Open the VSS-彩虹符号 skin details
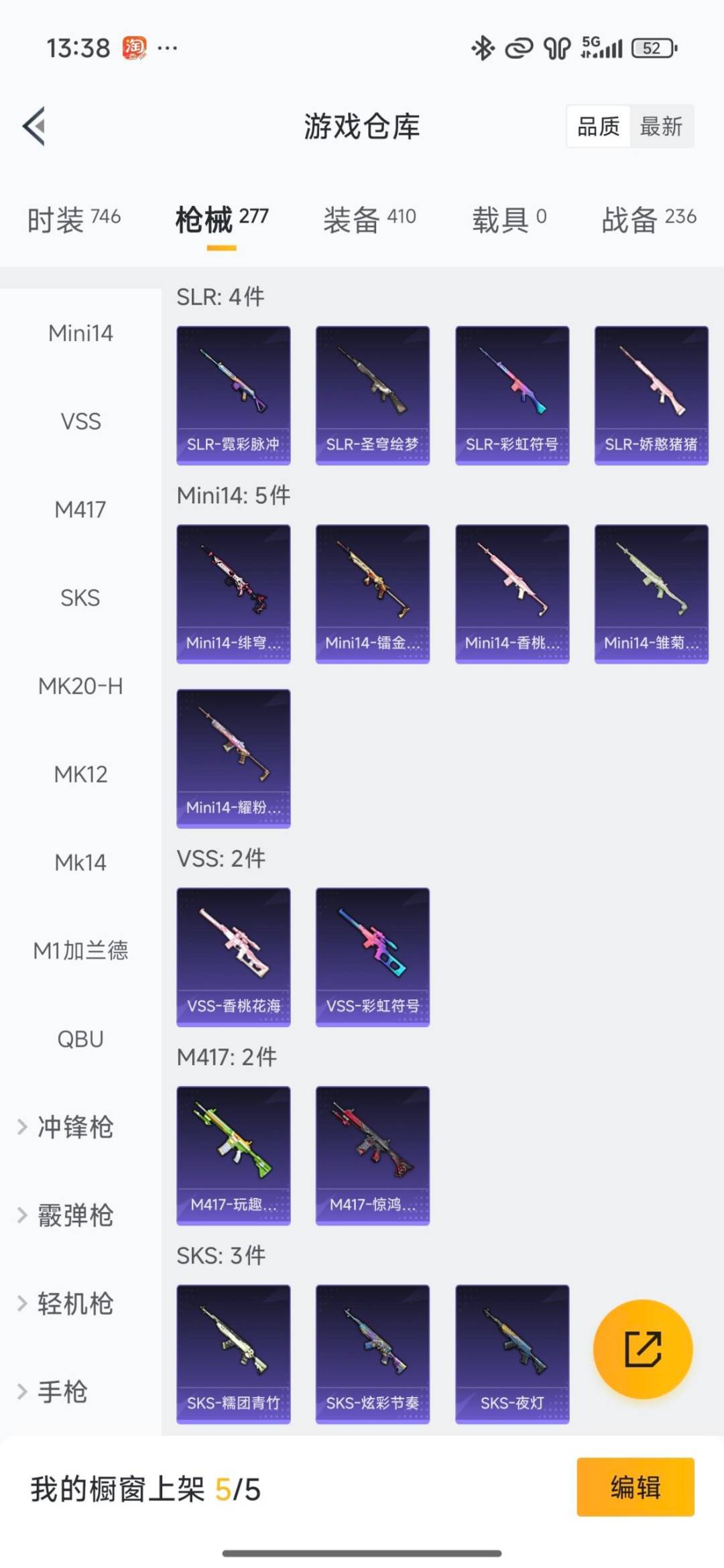The width and height of the screenshot is (724, 1568). pos(372,957)
